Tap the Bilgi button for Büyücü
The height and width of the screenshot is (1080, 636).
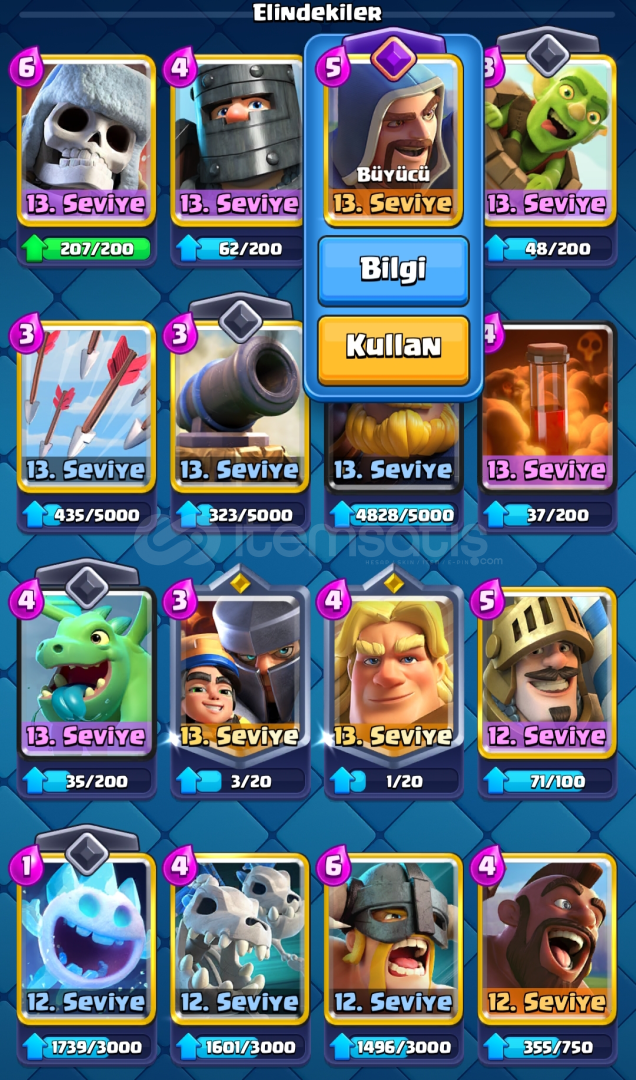click(x=393, y=269)
